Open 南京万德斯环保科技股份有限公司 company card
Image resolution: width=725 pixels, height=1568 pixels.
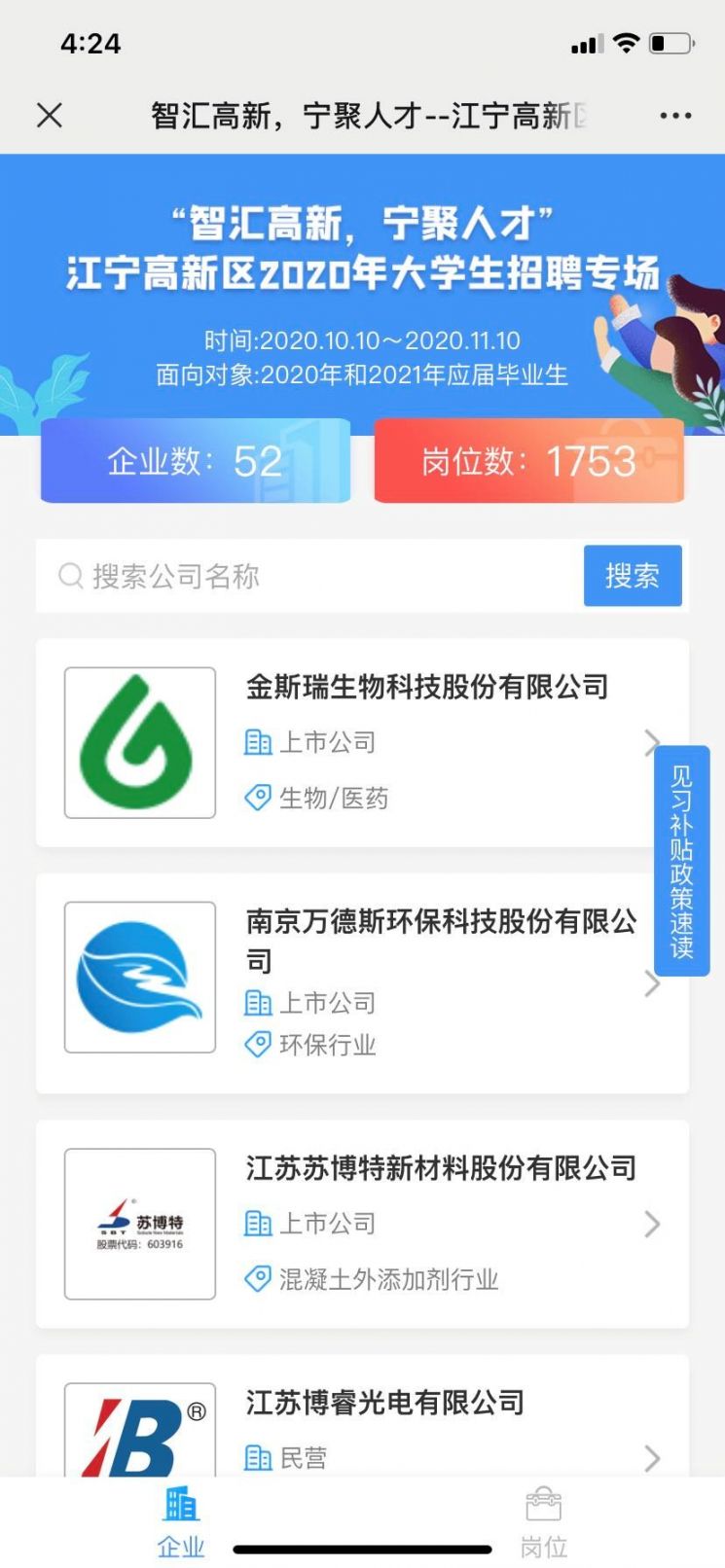pyautogui.click(x=362, y=982)
